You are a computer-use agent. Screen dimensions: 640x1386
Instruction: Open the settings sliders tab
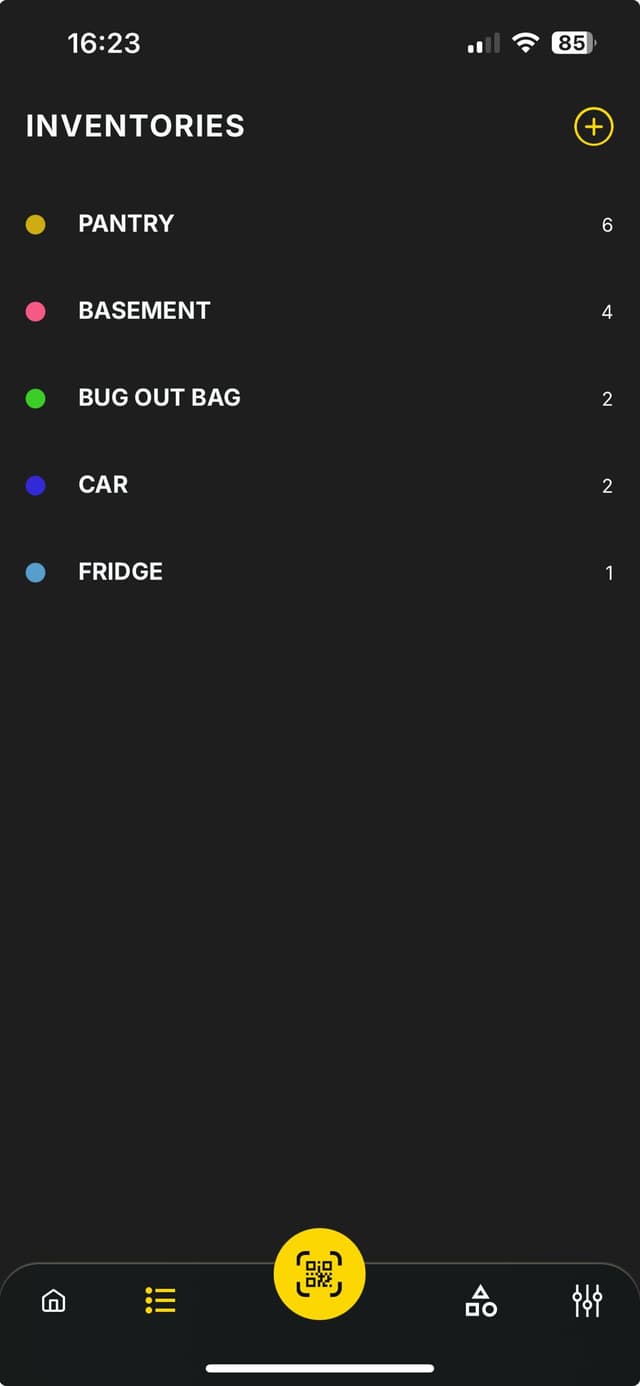click(587, 1300)
